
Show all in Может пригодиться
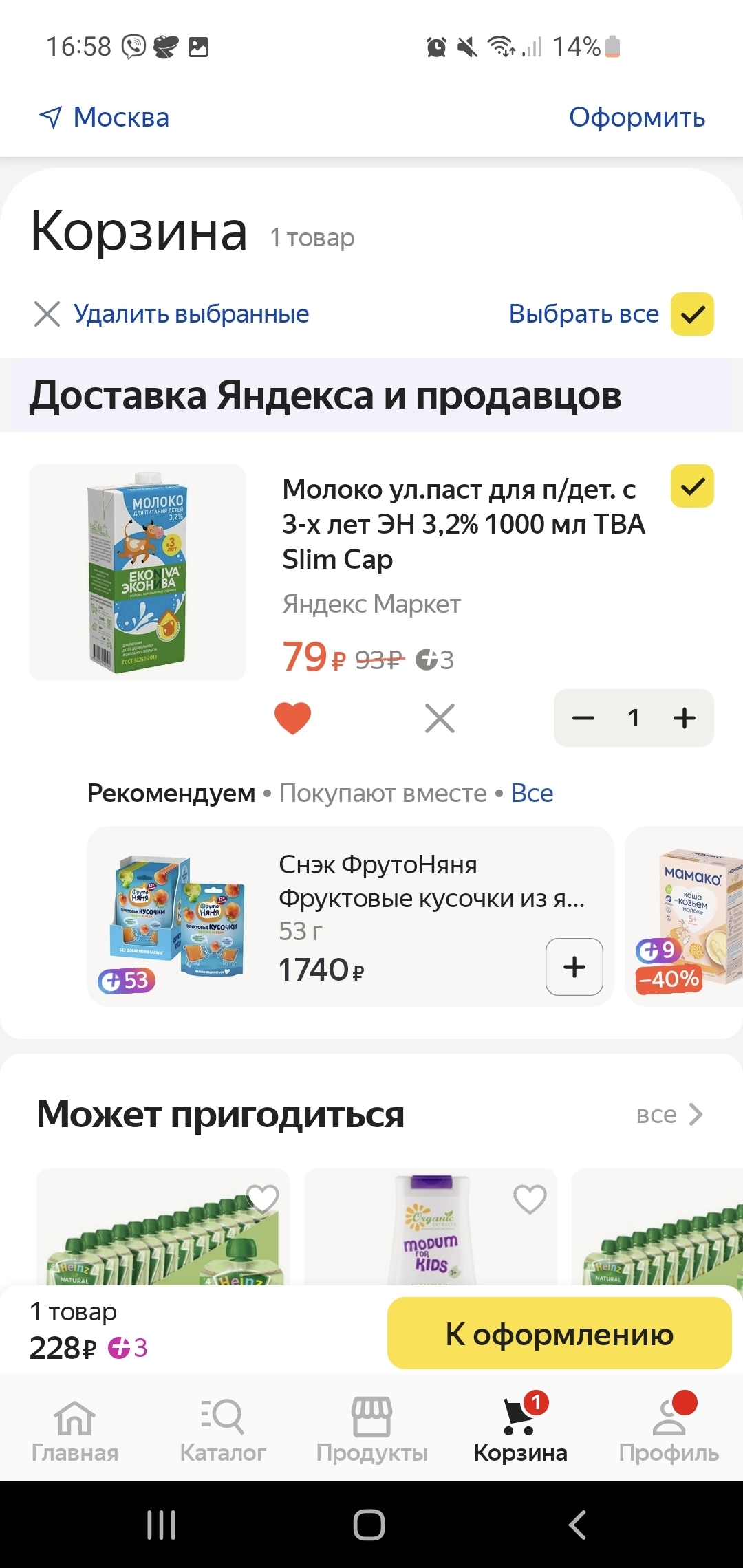tap(669, 1115)
